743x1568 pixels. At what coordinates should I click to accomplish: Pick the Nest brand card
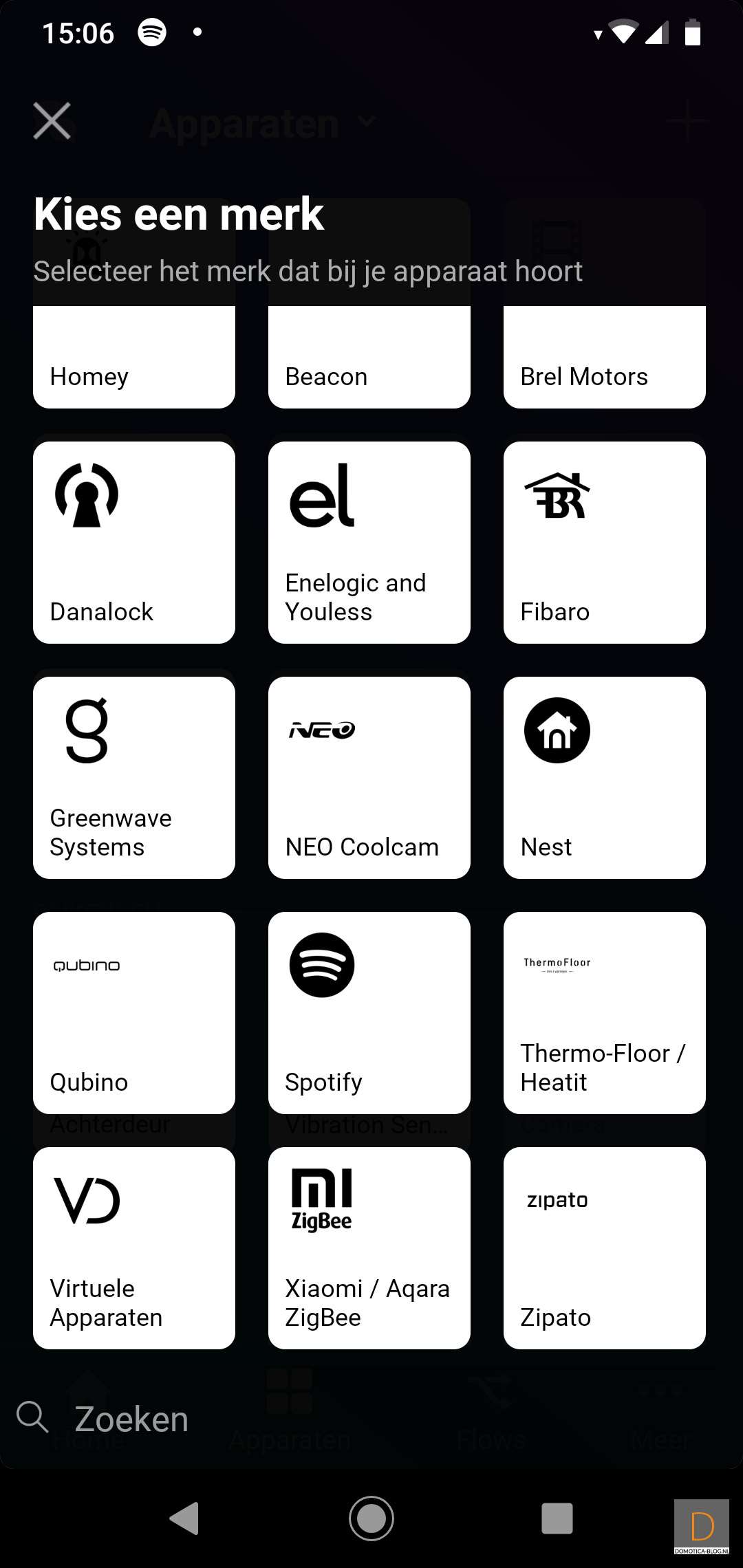[x=605, y=778]
